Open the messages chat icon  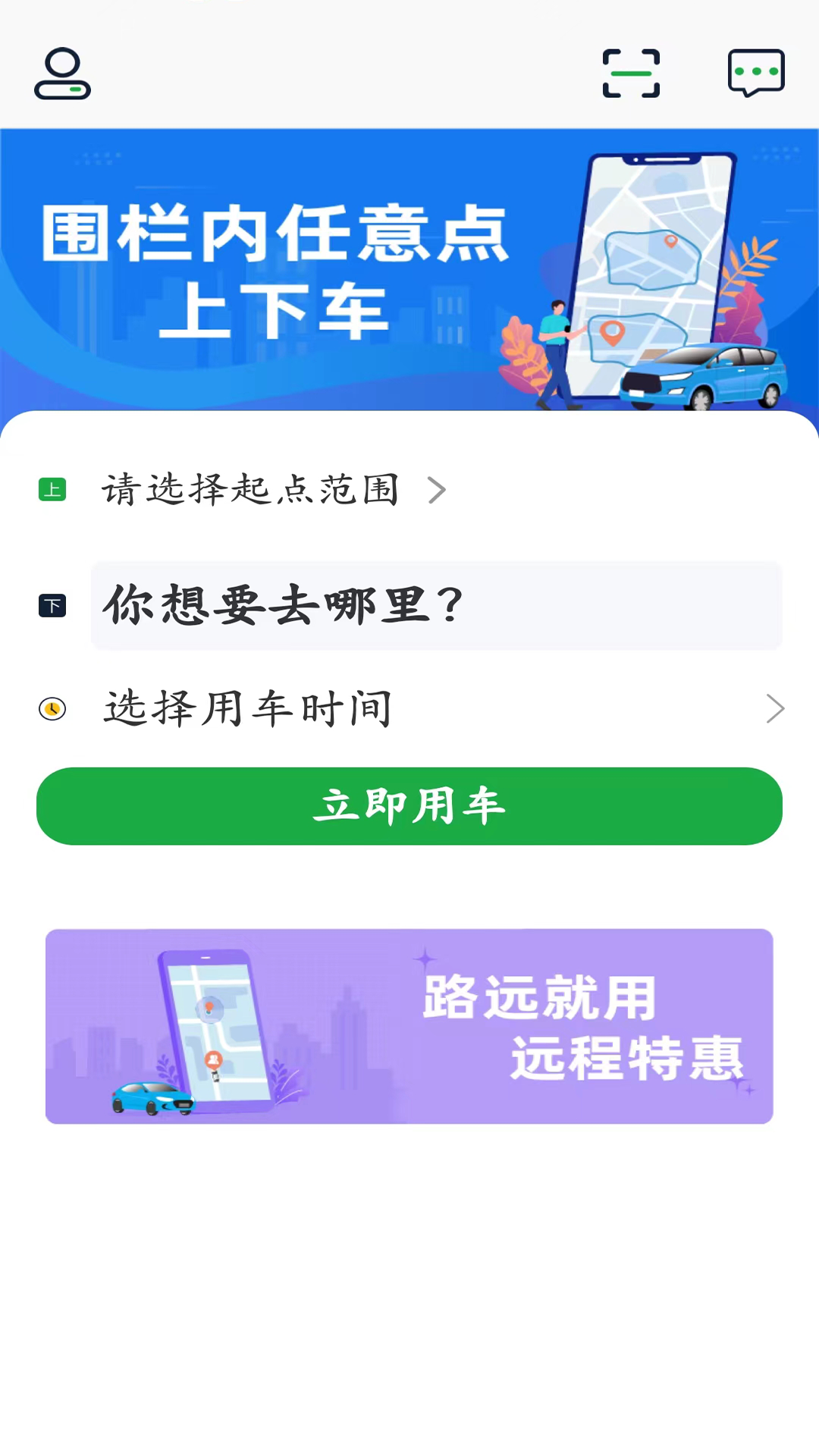(x=756, y=72)
